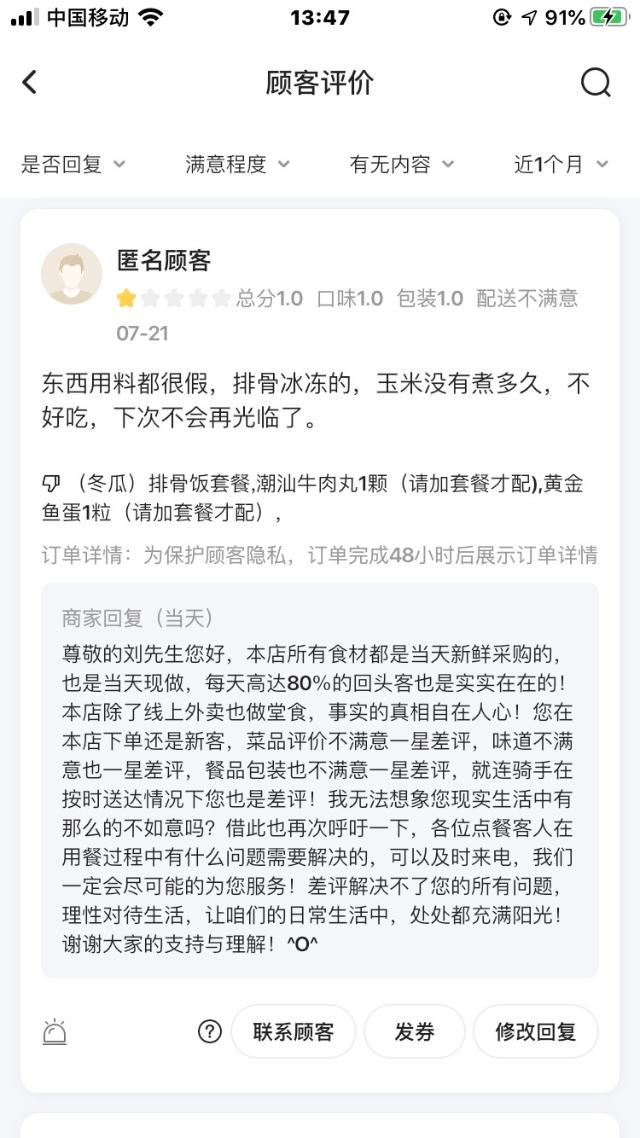Expand the 是否回复 filter

tap(73, 165)
